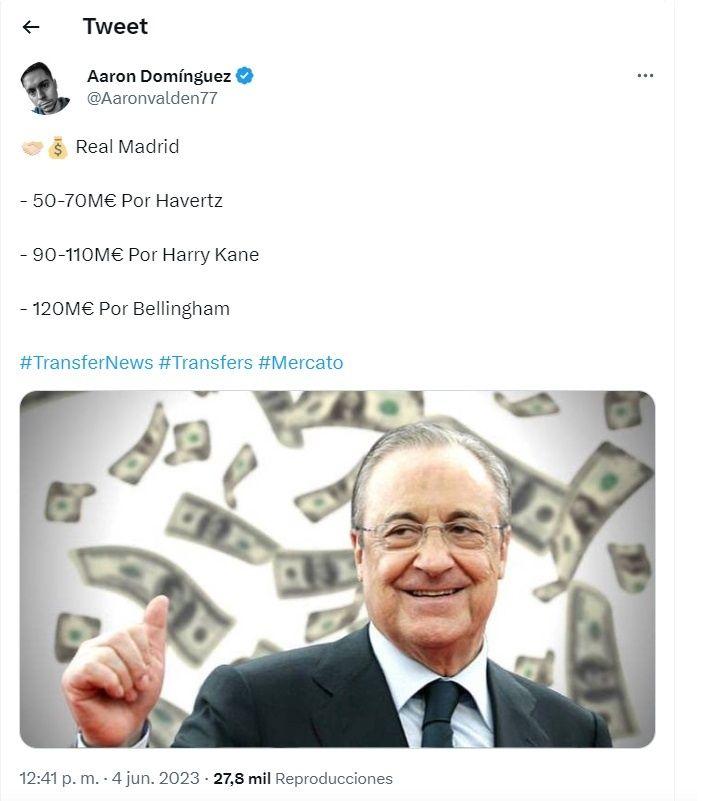Open the #Mercato hashtag
The image size is (702, 801).
tap(300, 362)
